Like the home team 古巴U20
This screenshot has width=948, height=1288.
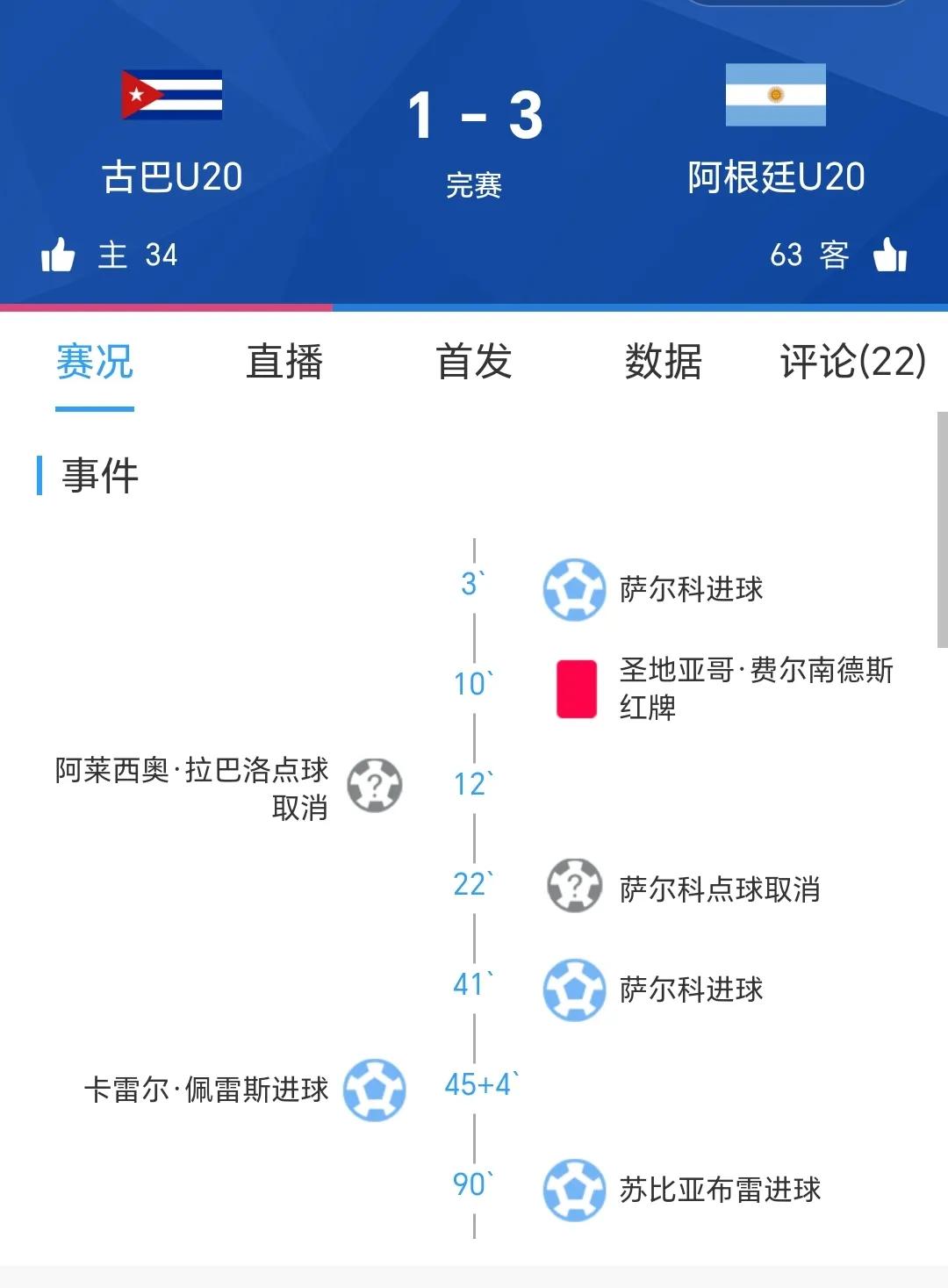point(58,255)
